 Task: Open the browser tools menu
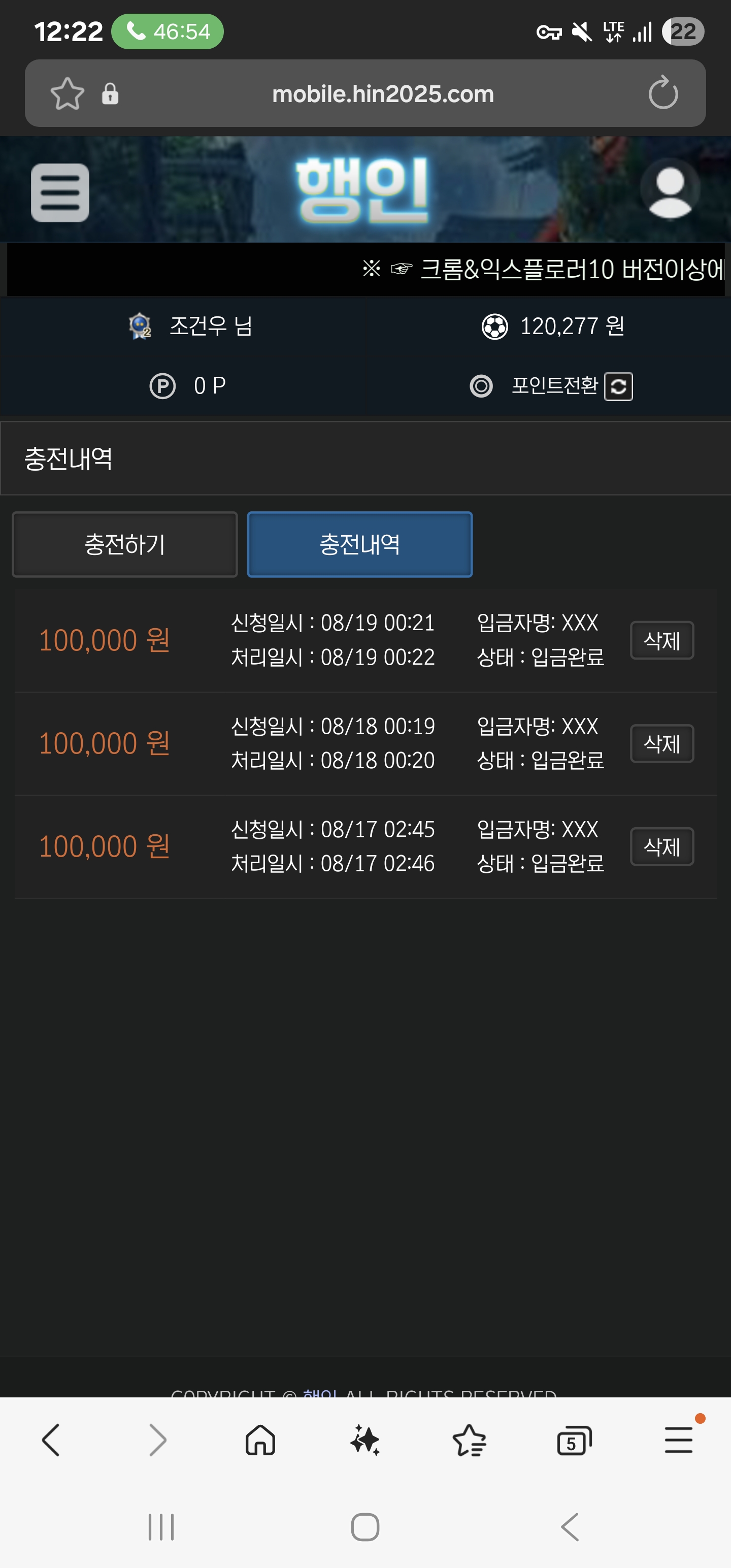(x=679, y=1440)
